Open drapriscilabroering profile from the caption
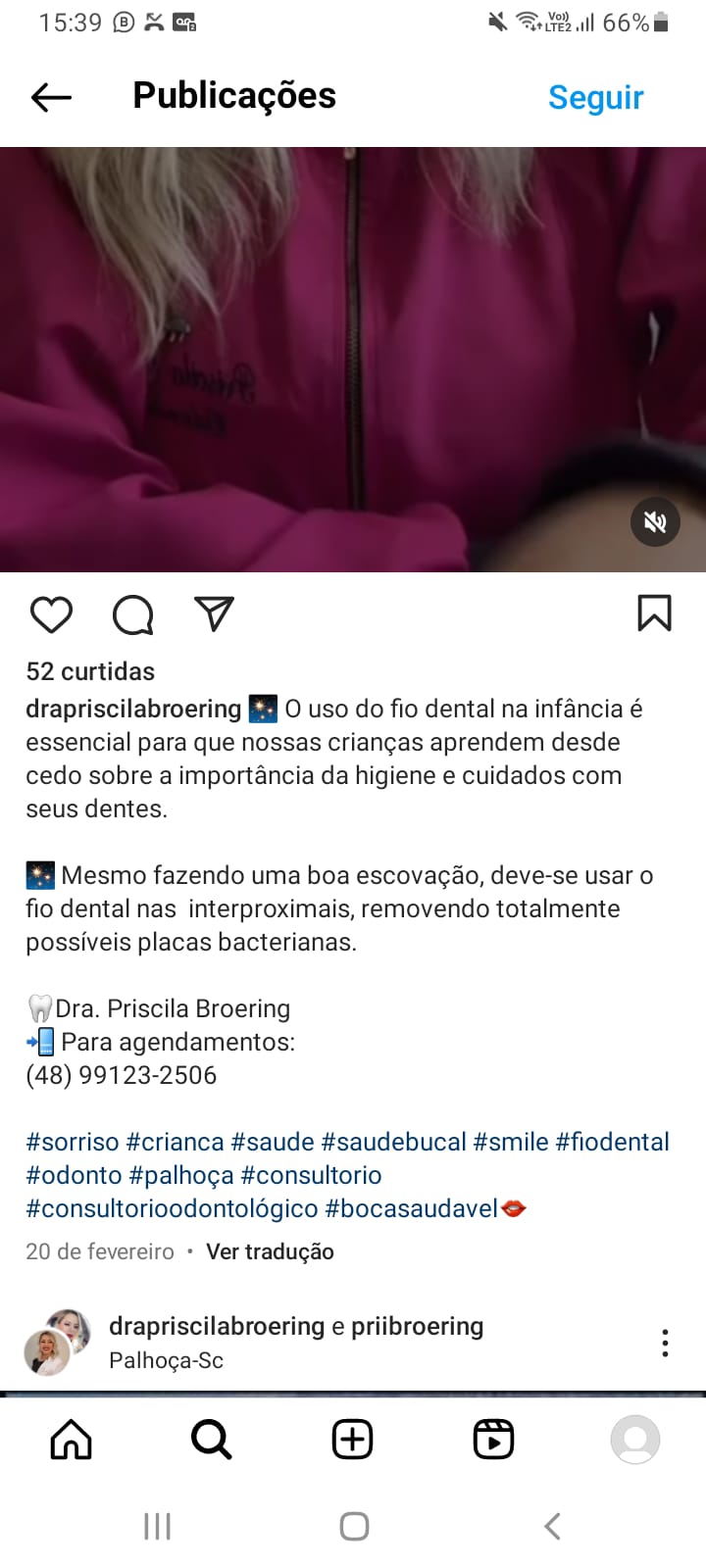This screenshot has height=1568, width=706. [133, 709]
